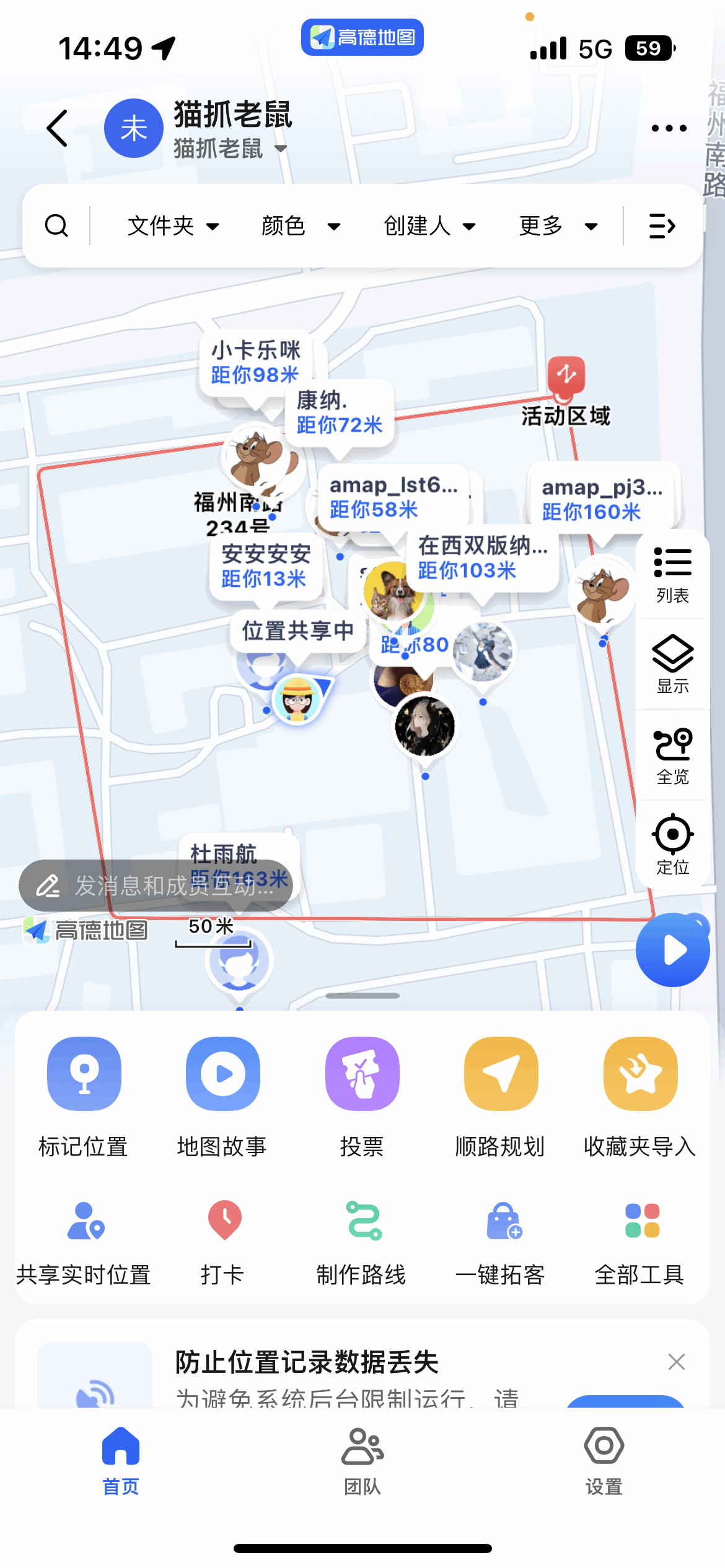The height and width of the screenshot is (1568, 725).
Task: Open 标记位置 tool
Action: 84,1096
